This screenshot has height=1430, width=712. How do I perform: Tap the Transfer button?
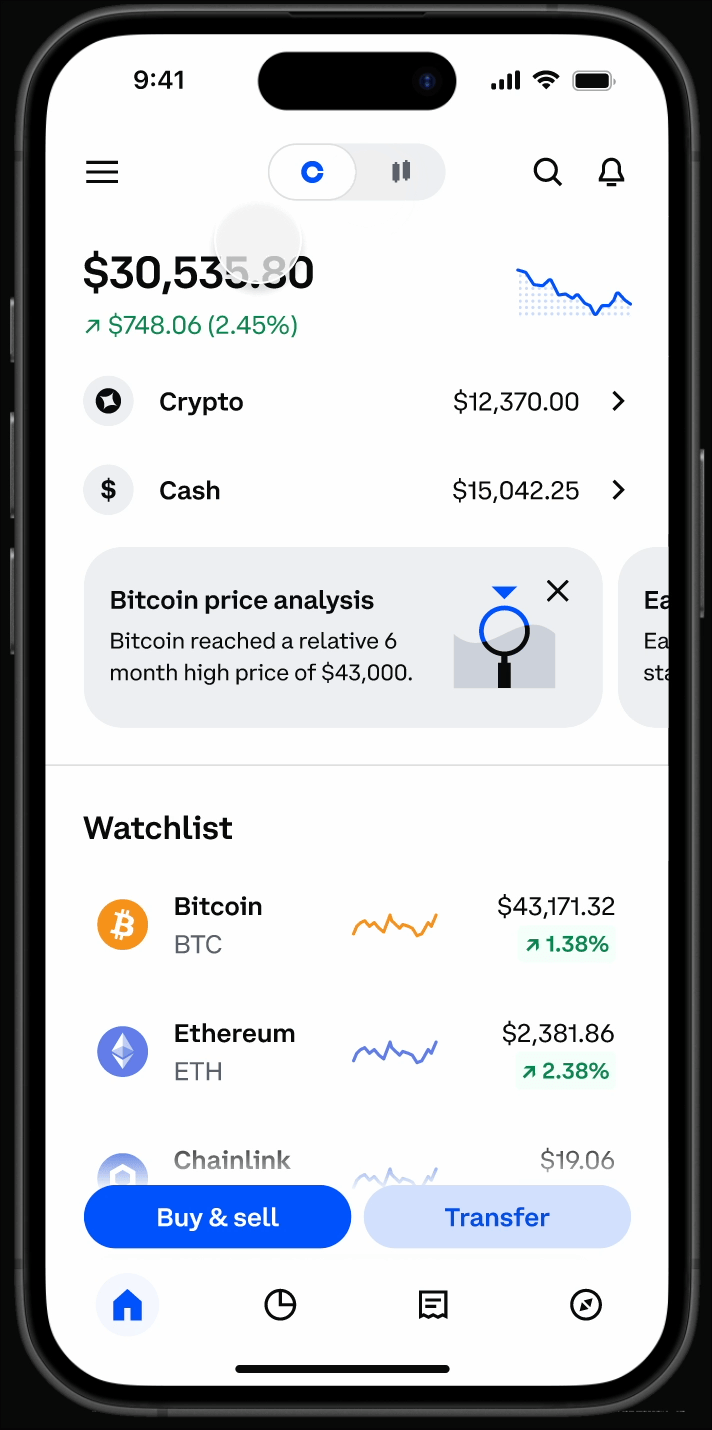click(497, 1217)
